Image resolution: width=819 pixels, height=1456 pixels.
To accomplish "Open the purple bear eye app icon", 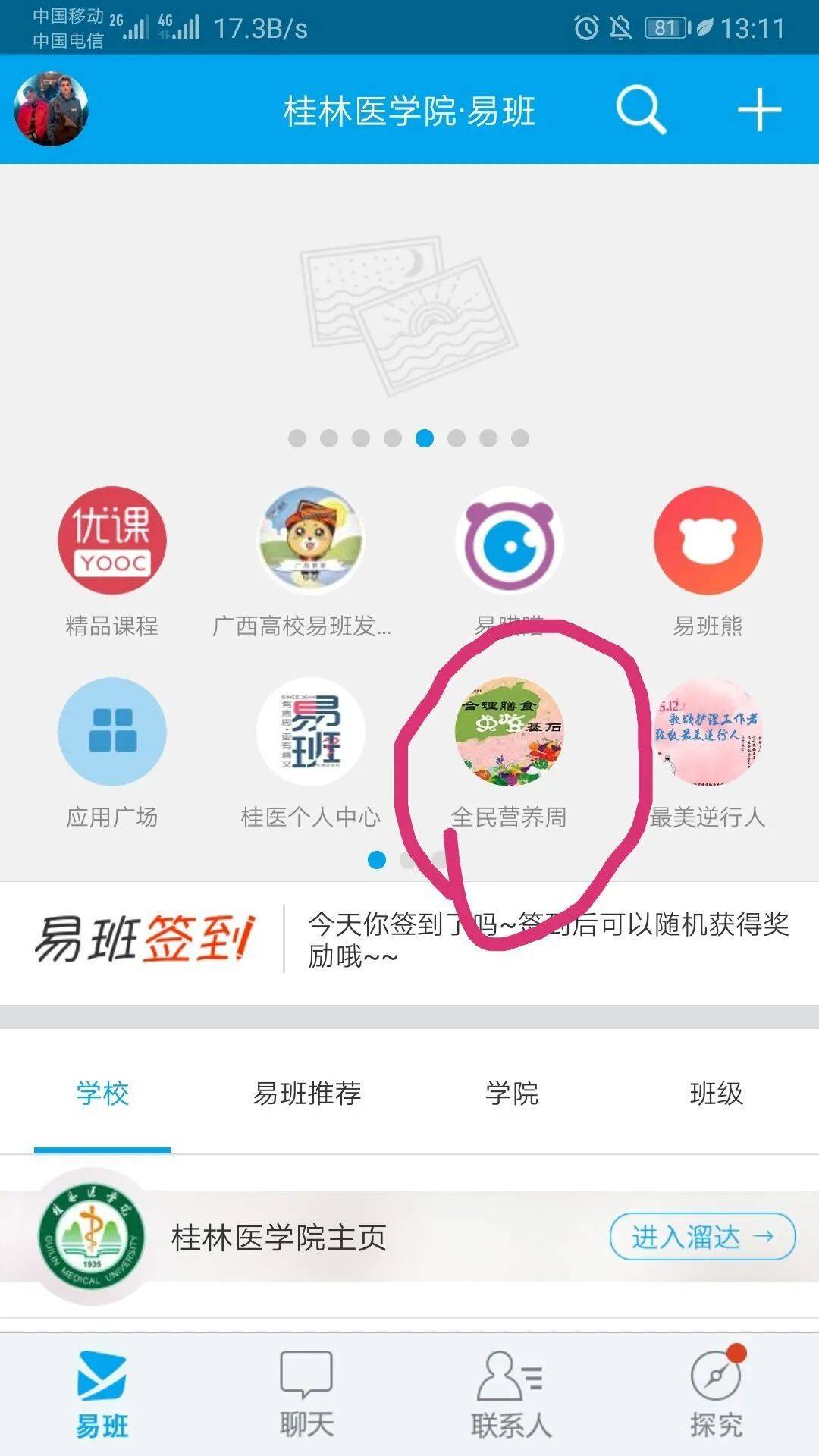I will click(x=509, y=540).
